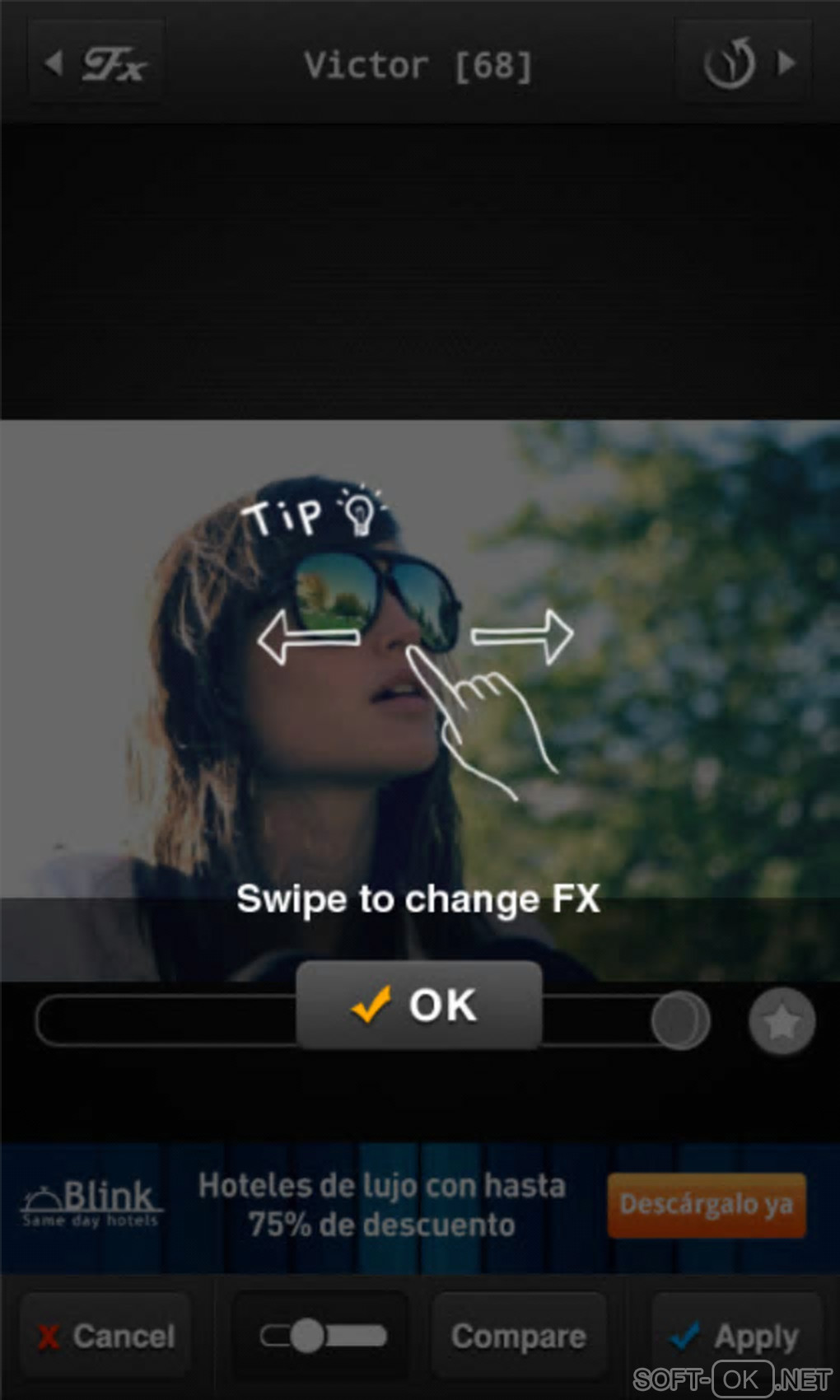Image resolution: width=840 pixels, height=1400 pixels.
Task: Go back to the FX list
Action: pos(97,63)
